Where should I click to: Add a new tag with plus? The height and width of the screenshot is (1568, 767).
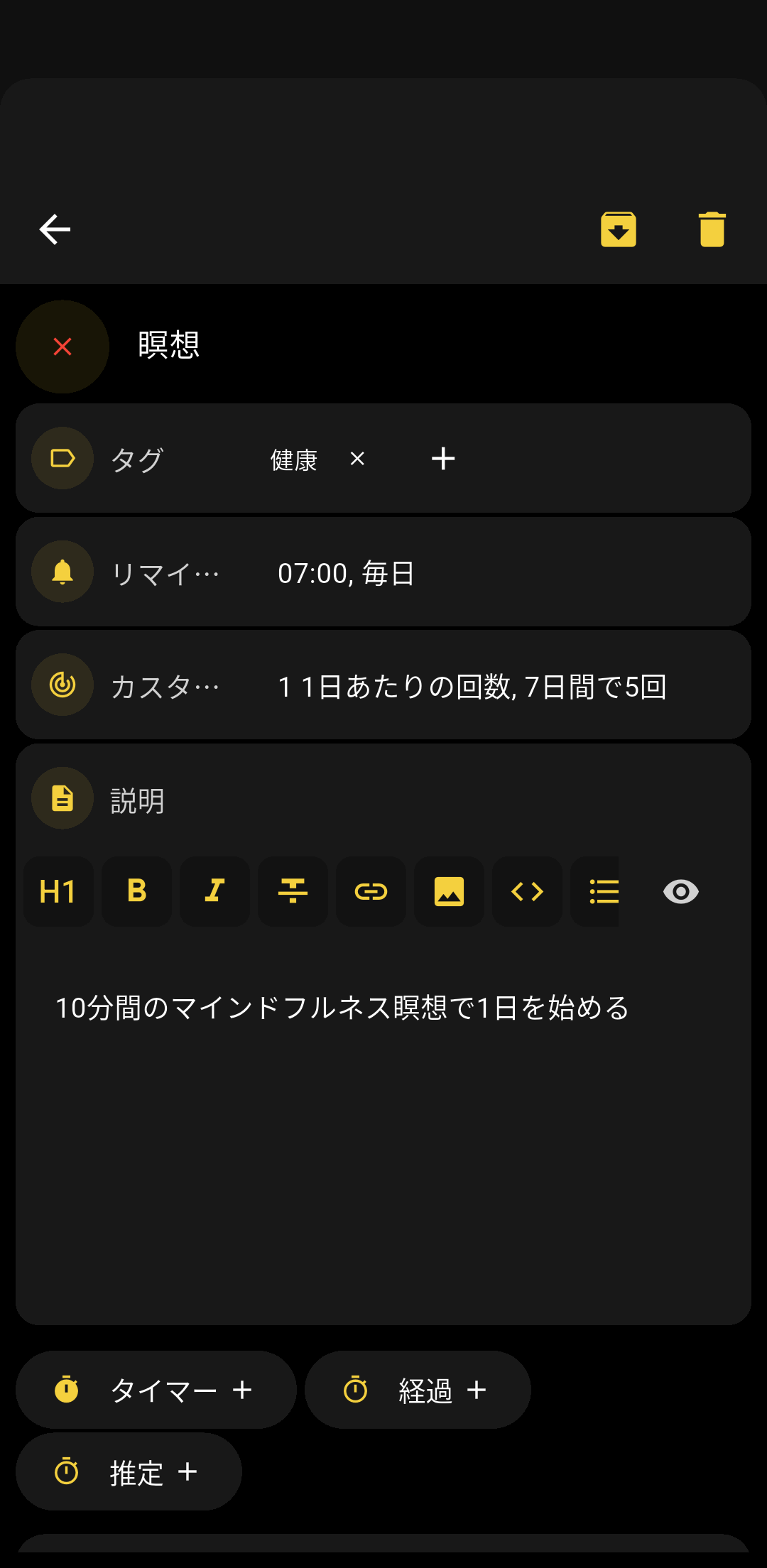(x=443, y=459)
